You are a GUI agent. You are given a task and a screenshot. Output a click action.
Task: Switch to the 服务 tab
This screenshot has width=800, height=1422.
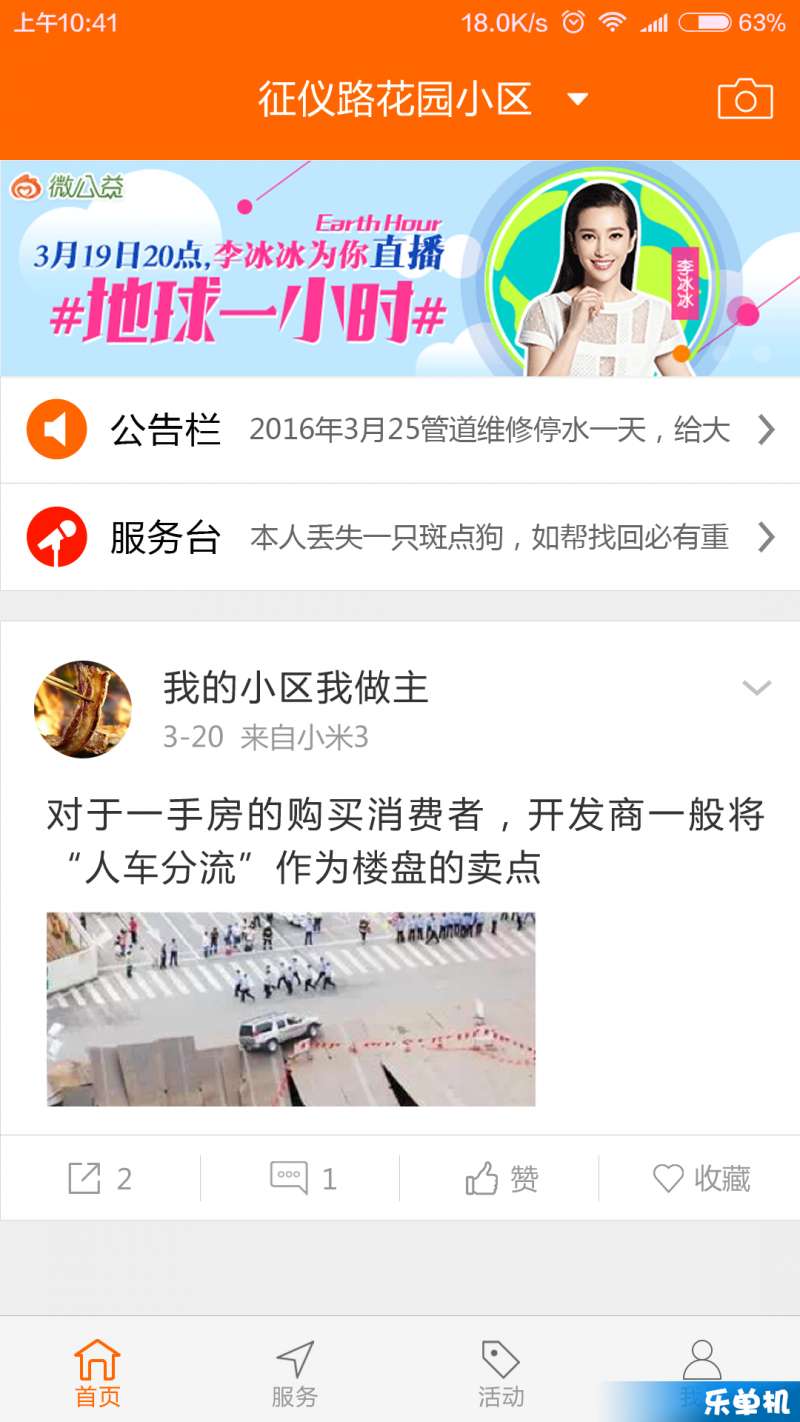click(295, 1372)
